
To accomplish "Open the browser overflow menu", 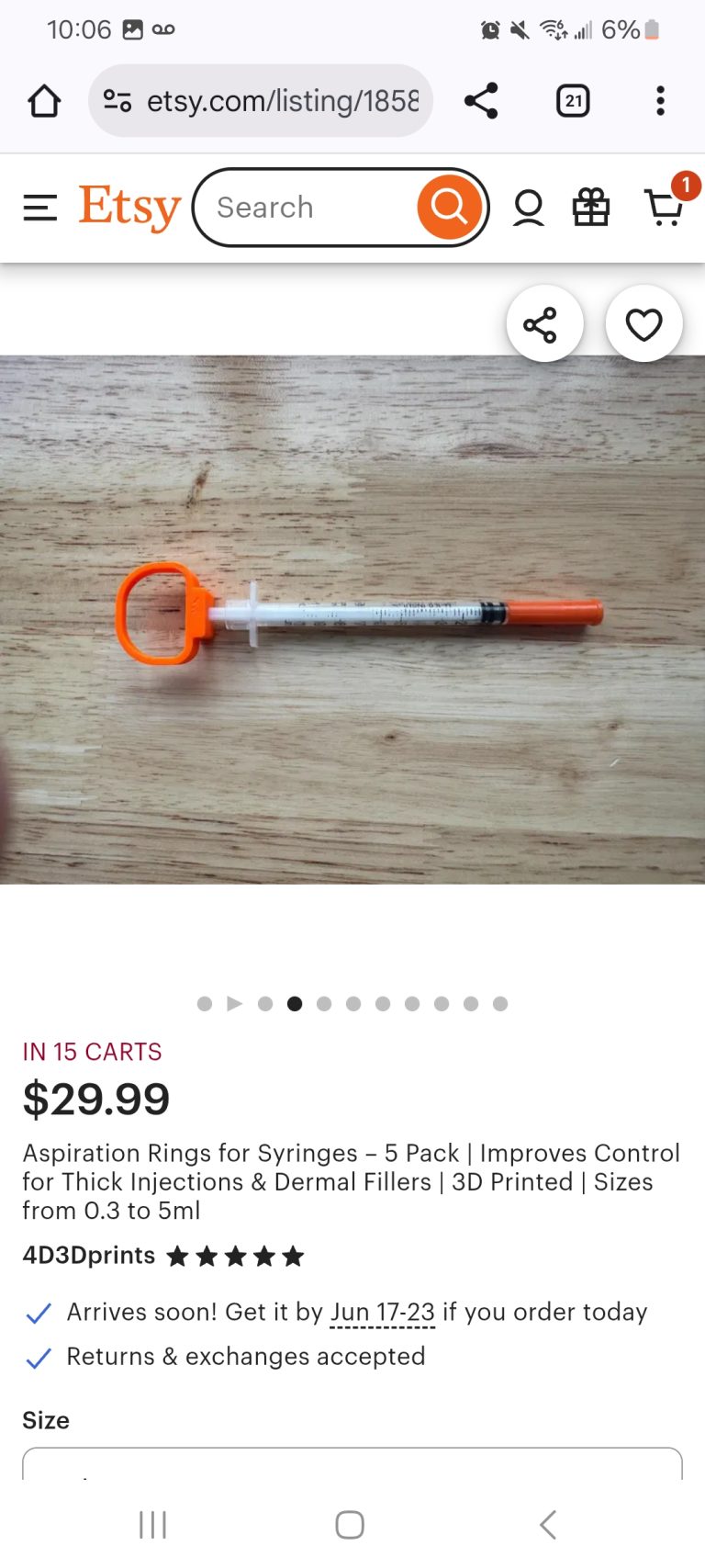I will (660, 101).
